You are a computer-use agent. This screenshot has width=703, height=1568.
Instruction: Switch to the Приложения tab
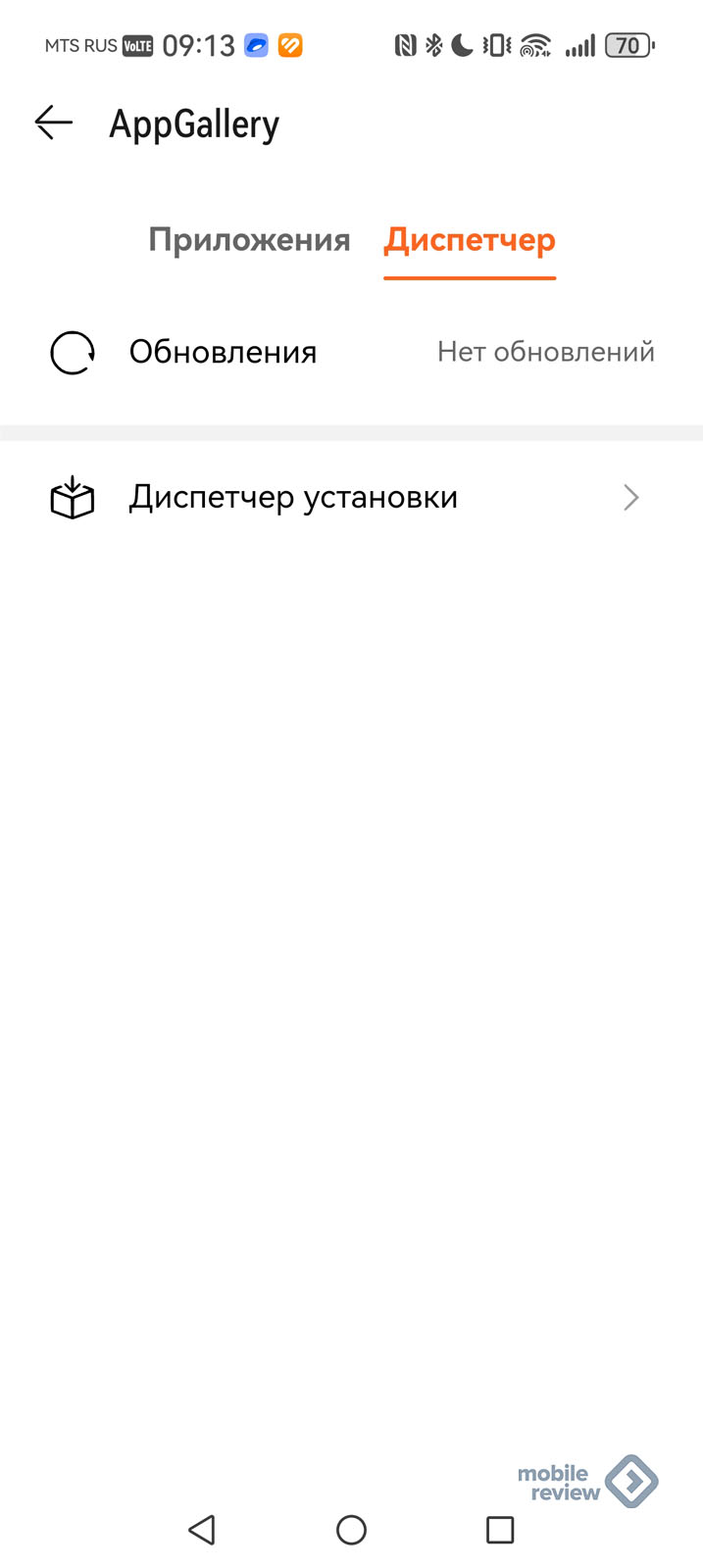pos(249,240)
